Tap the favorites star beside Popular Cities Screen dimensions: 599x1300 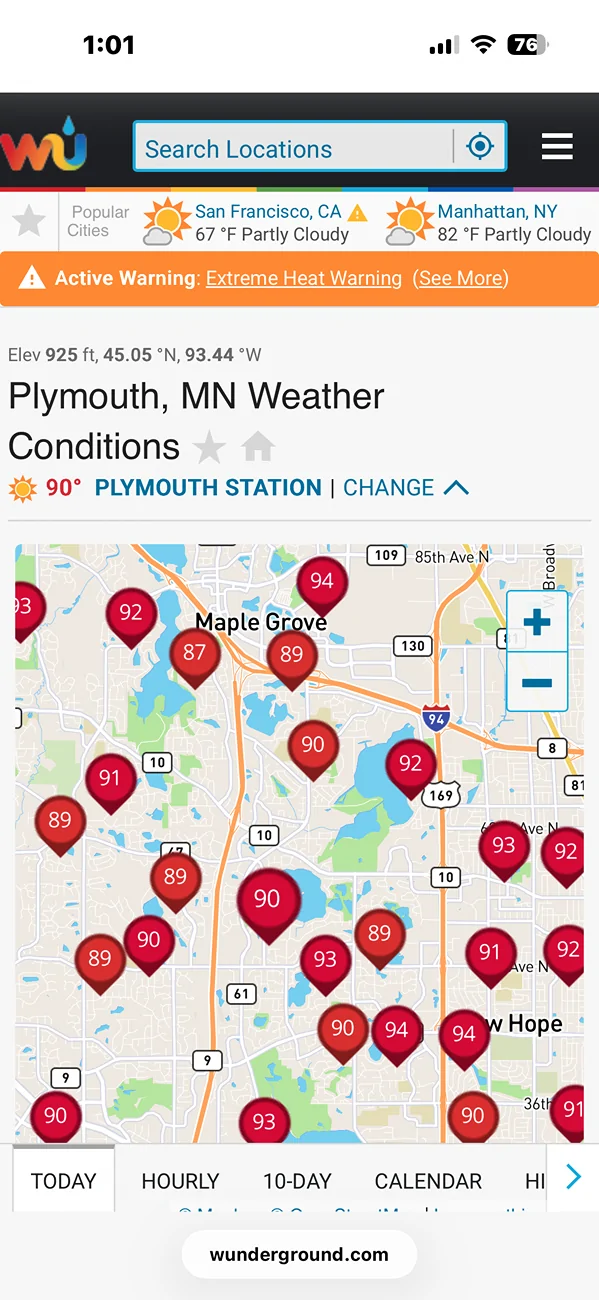click(x=29, y=221)
